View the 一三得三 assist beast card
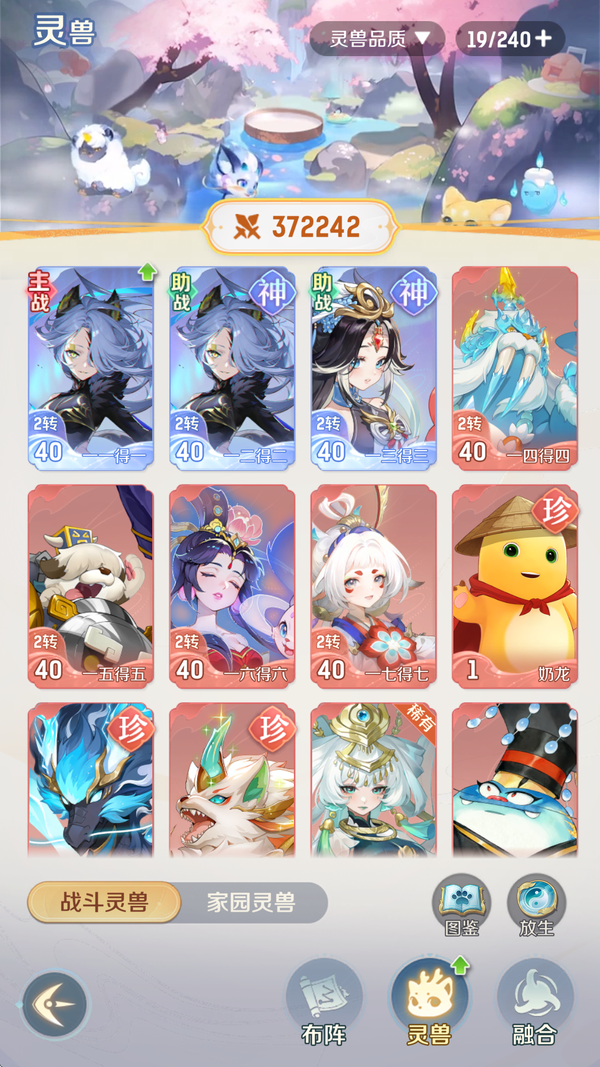This screenshot has height=1067, width=600. pos(373,368)
